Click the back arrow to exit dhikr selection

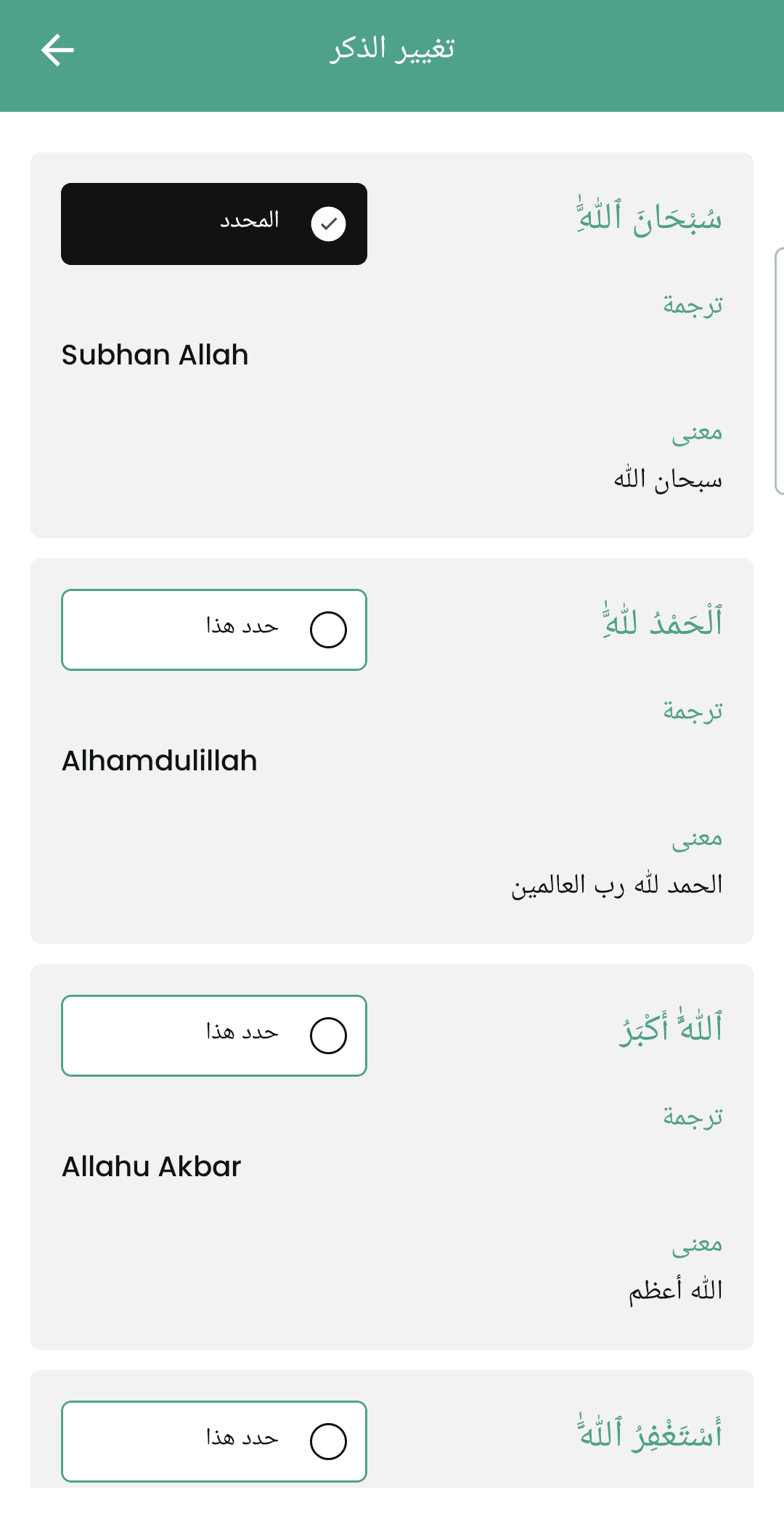click(x=57, y=49)
